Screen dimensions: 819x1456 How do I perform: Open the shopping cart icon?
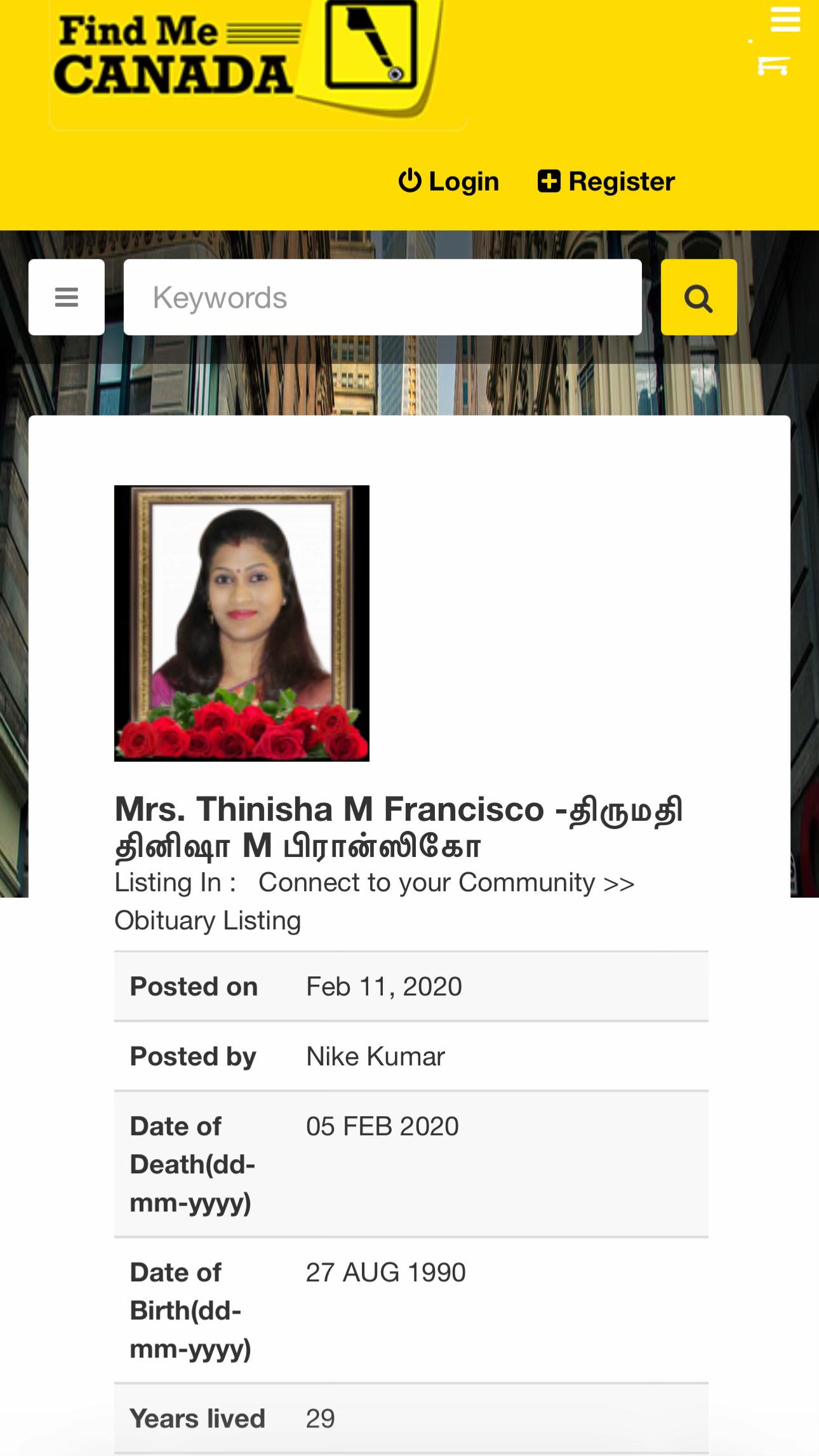pos(773,65)
